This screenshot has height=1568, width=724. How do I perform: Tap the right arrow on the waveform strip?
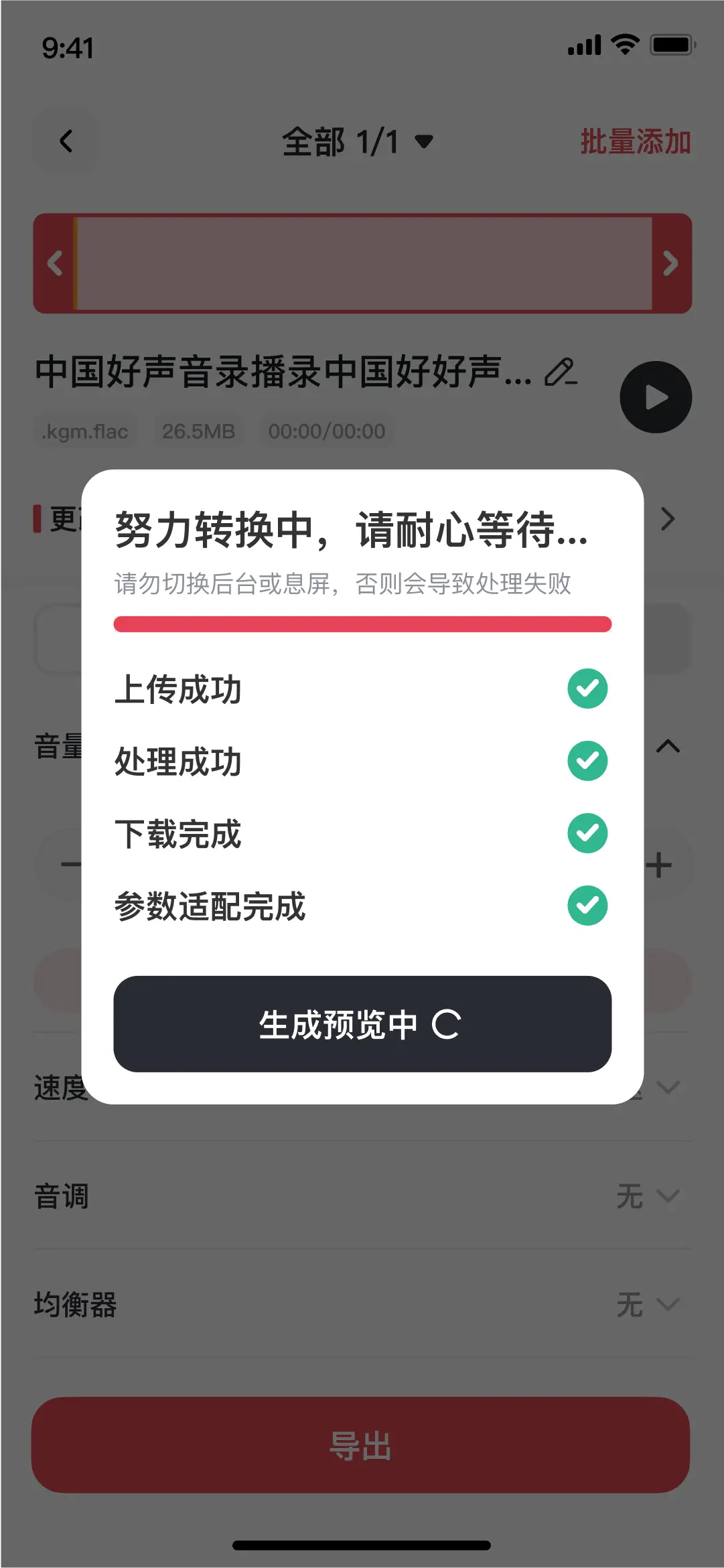coord(669,264)
